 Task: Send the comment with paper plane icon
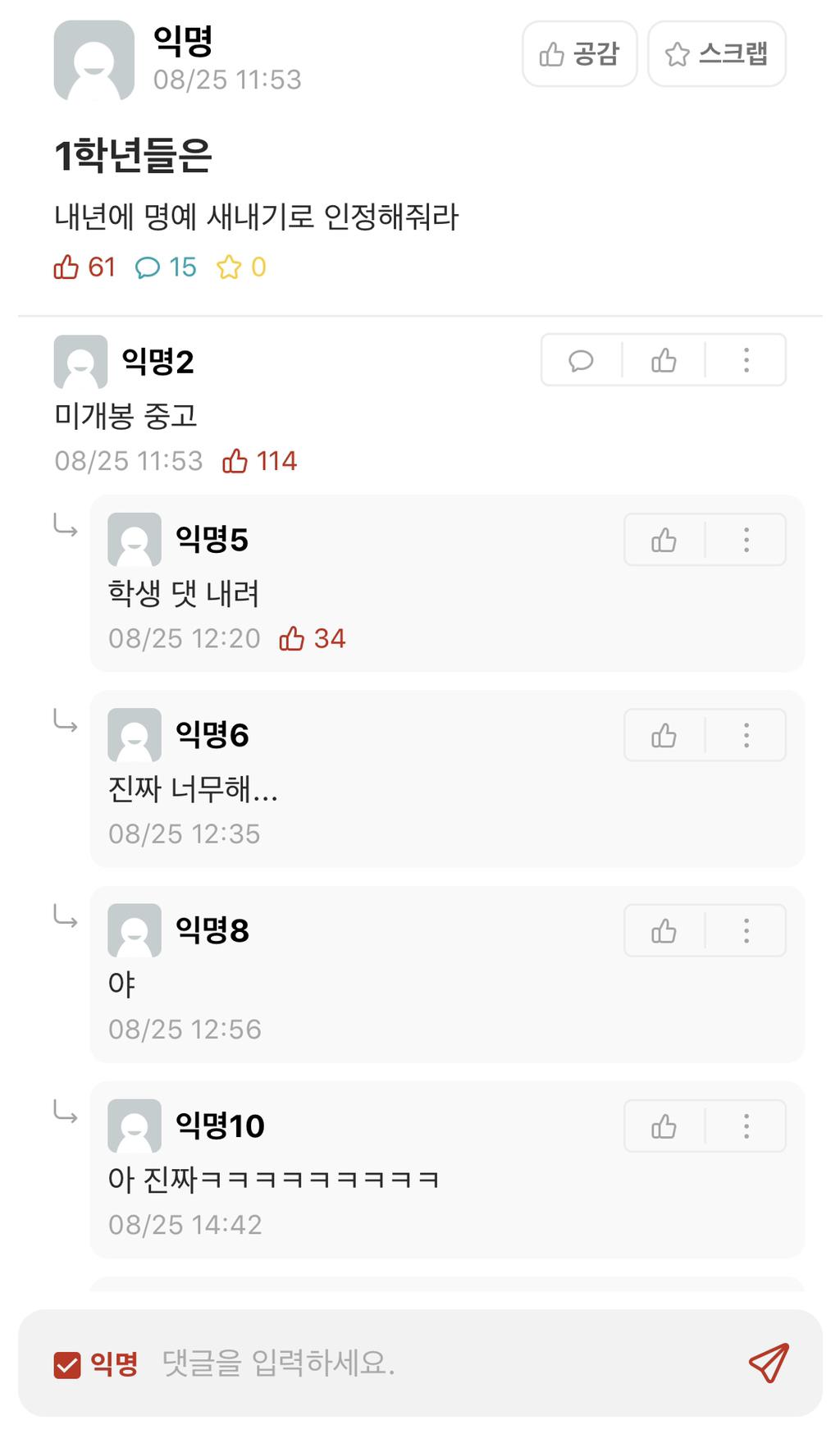[769, 1363]
